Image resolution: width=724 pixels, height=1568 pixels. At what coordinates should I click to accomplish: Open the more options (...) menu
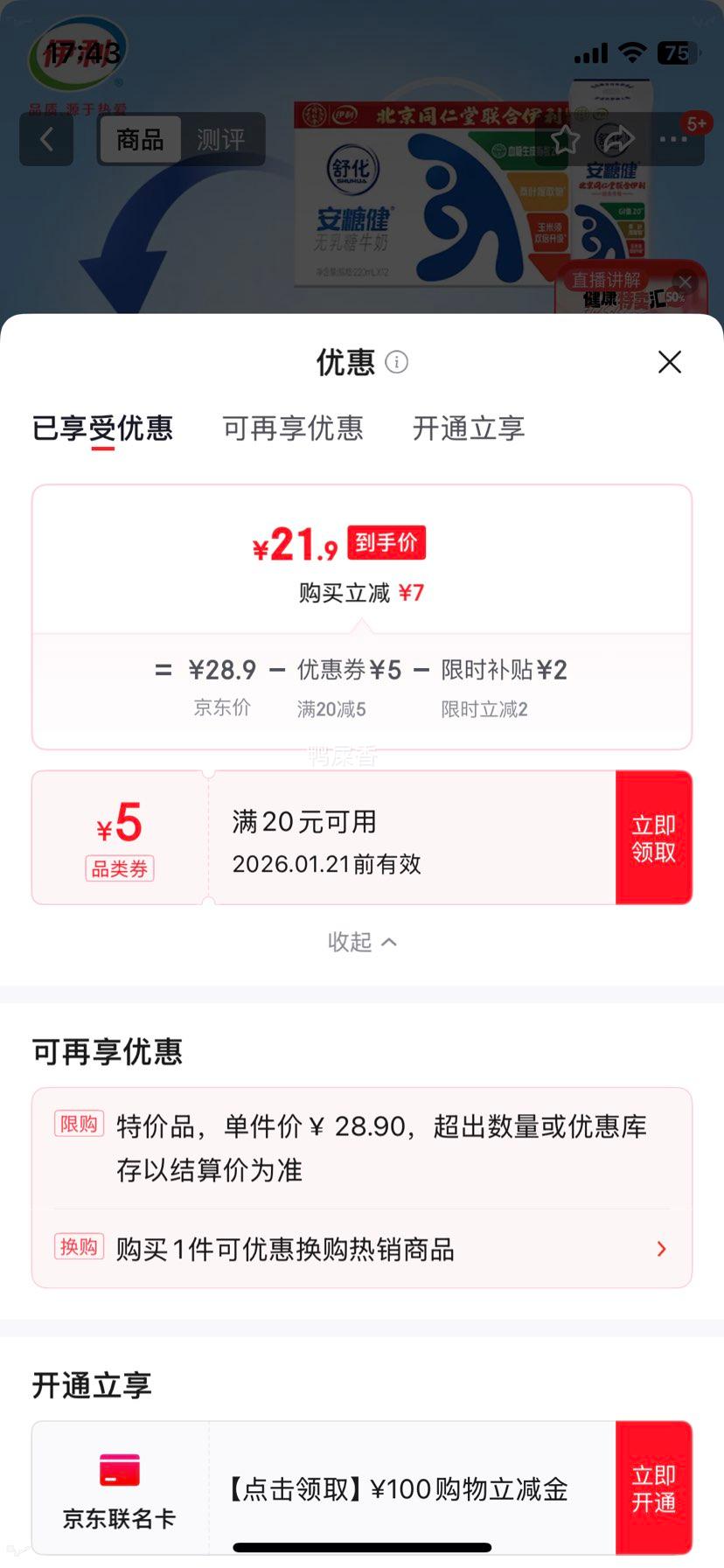point(673,138)
